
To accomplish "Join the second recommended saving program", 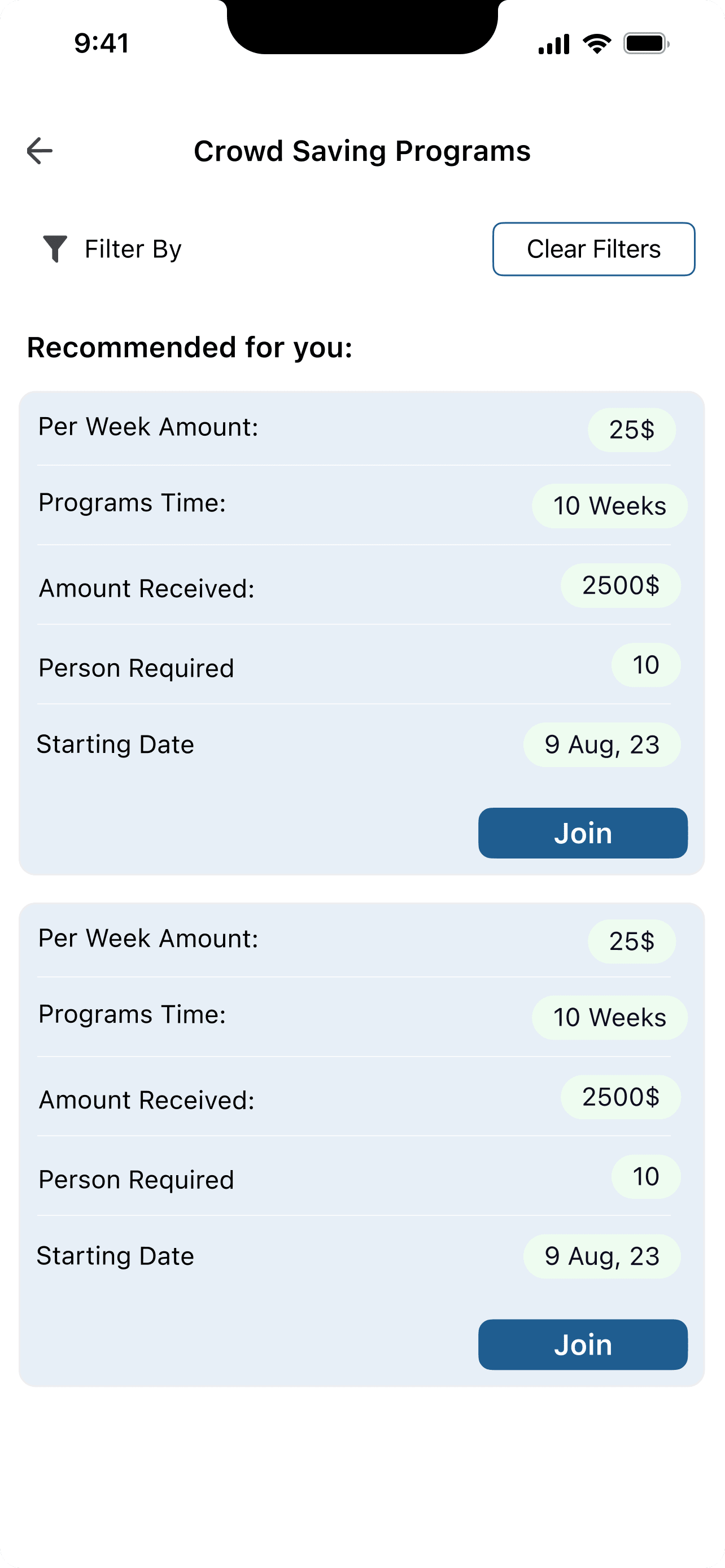I will click(x=583, y=1344).
